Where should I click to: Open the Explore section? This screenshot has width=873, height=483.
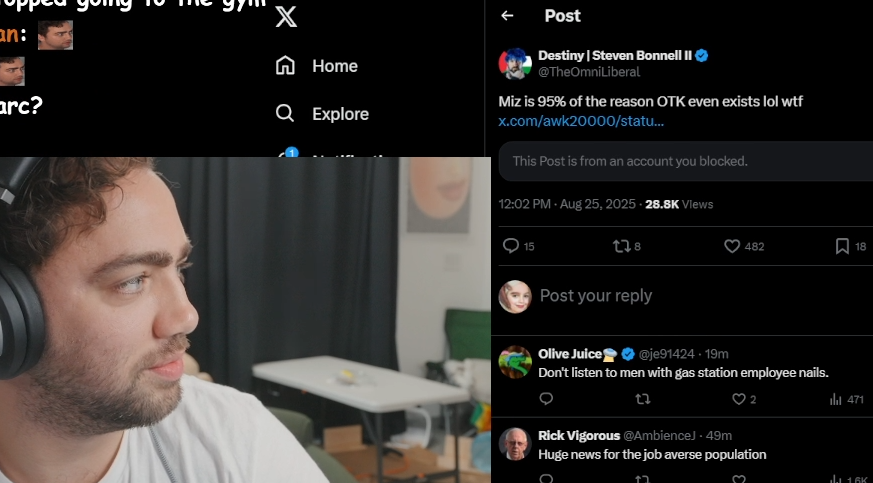coord(322,114)
